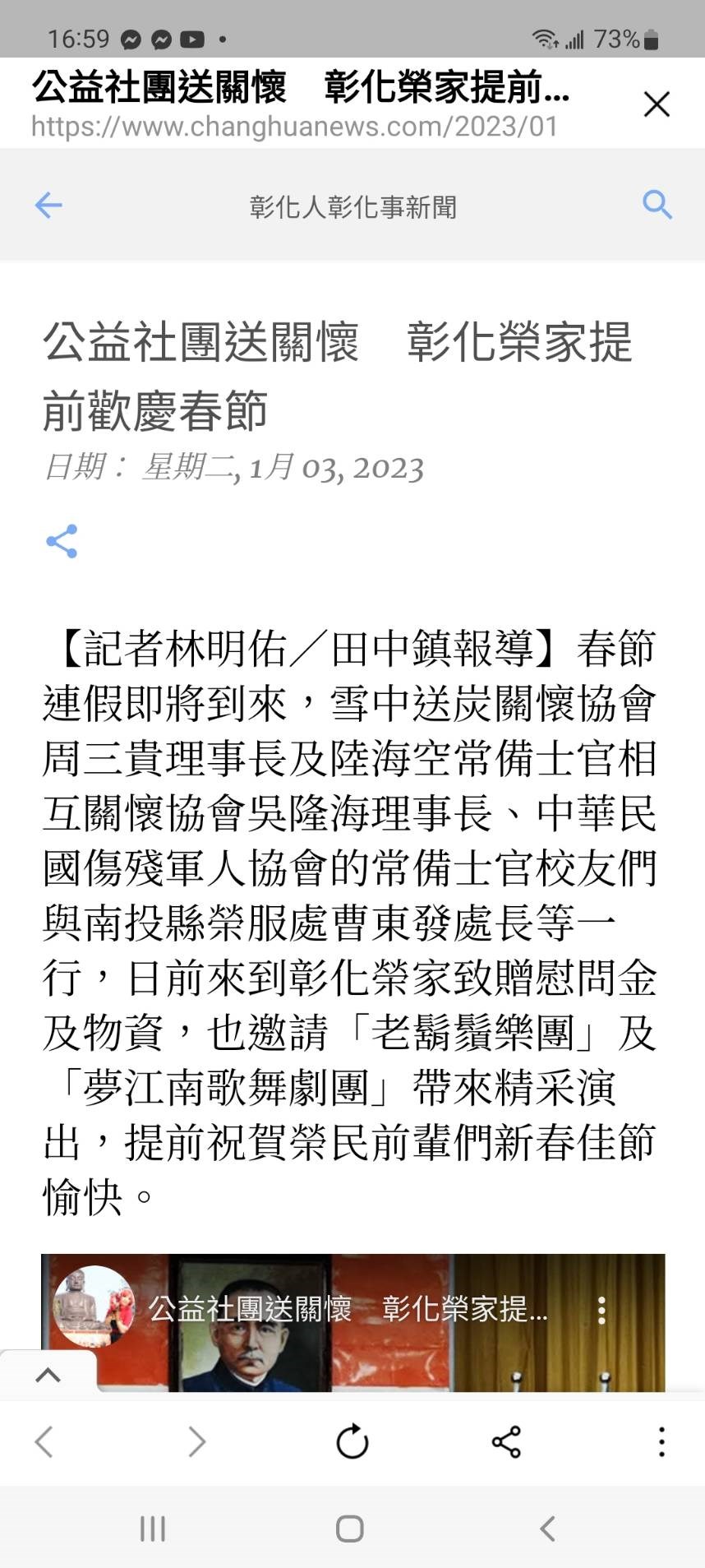This screenshot has width=705, height=1568.
Task: Go to the home screen
Action: (x=350, y=1529)
